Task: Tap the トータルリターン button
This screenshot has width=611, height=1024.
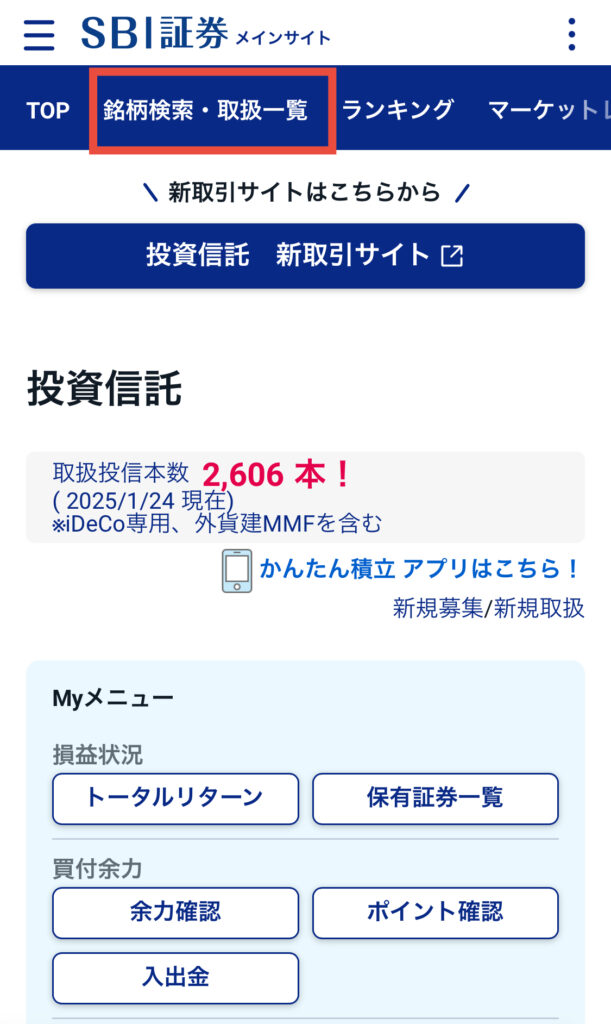Action: pos(175,798)
